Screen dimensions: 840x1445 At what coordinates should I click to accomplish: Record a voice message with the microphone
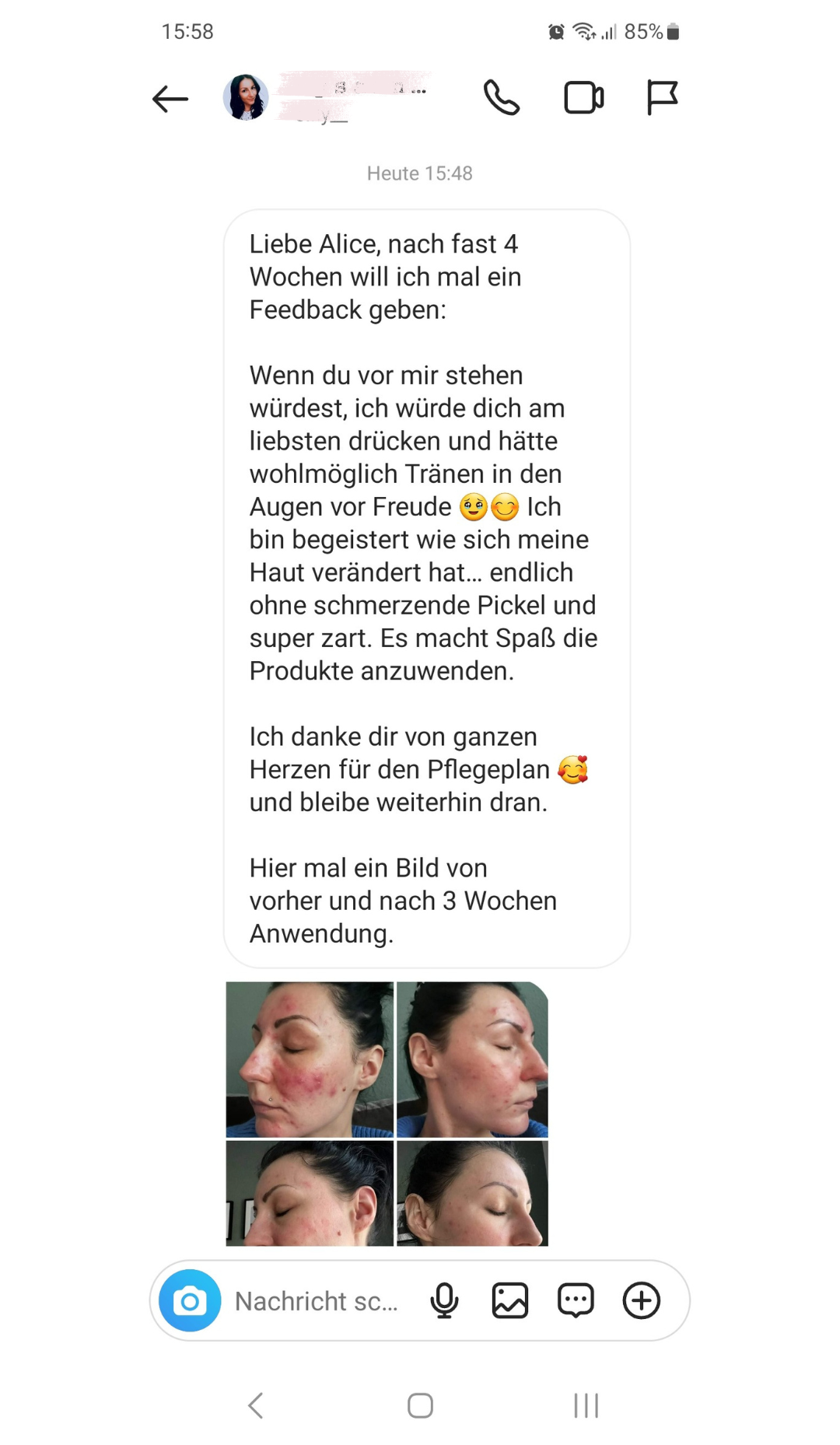click(x=444, y=1300)
